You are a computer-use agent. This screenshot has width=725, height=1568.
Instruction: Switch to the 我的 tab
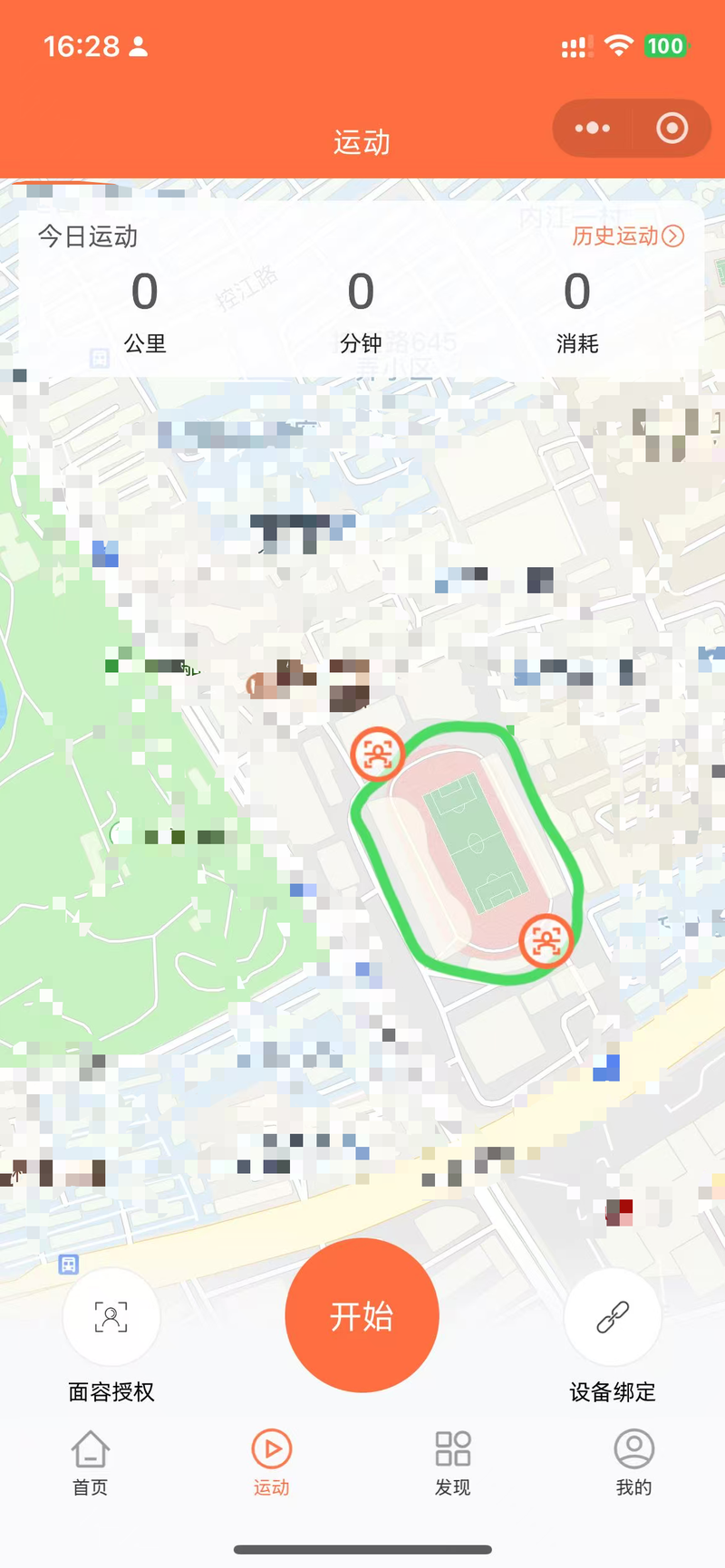[x=633, y=1460]
